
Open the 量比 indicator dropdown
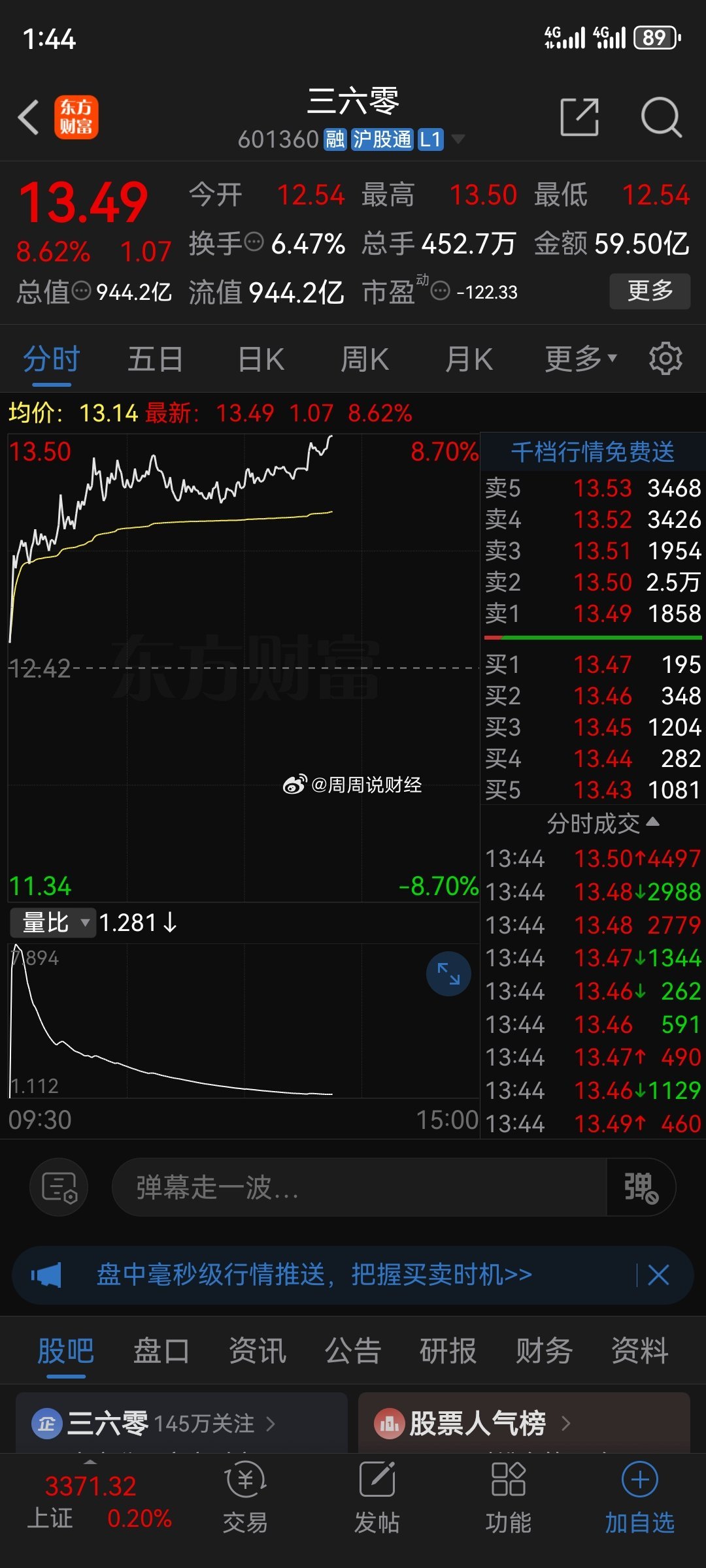(x=52, y=923)
